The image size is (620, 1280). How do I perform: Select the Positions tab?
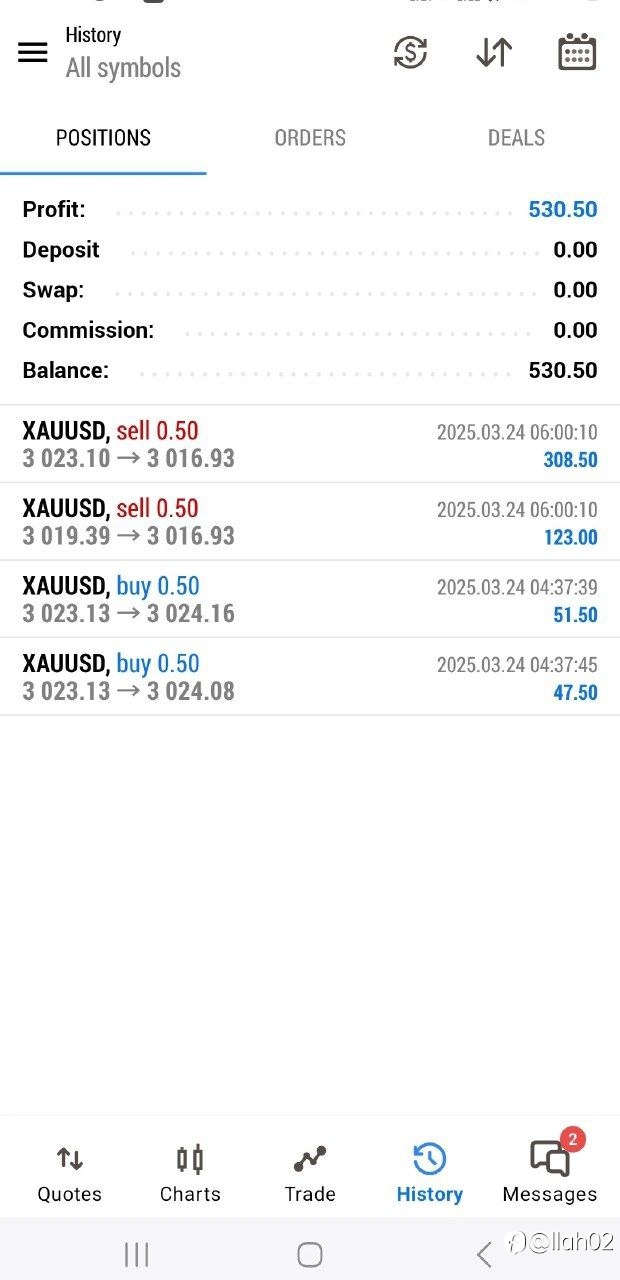[x=103, y=138]
